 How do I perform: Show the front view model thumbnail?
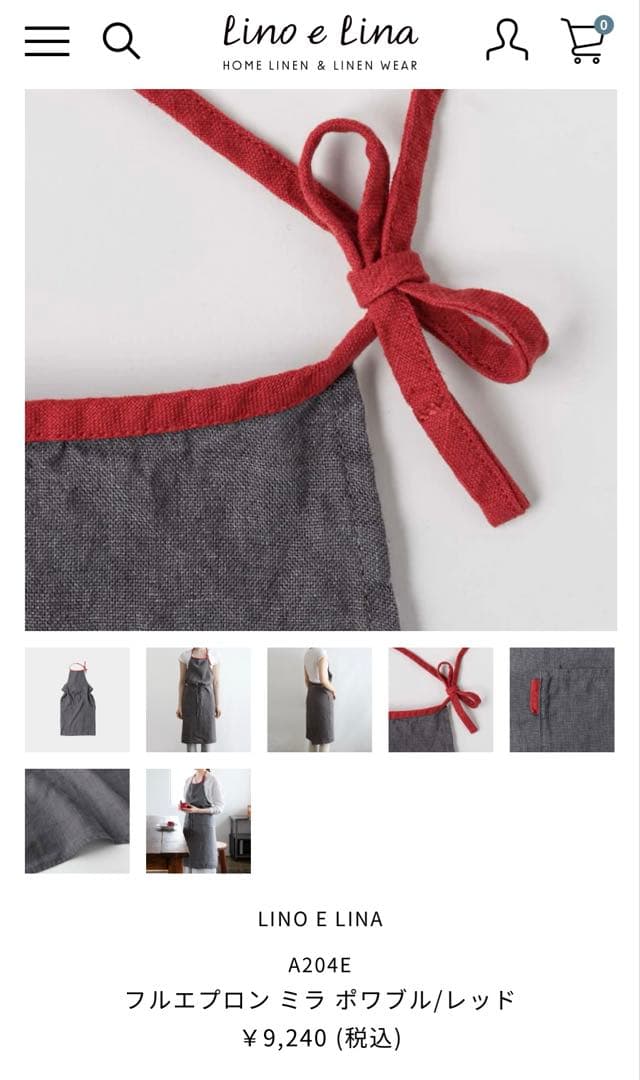tap(198, 700)
